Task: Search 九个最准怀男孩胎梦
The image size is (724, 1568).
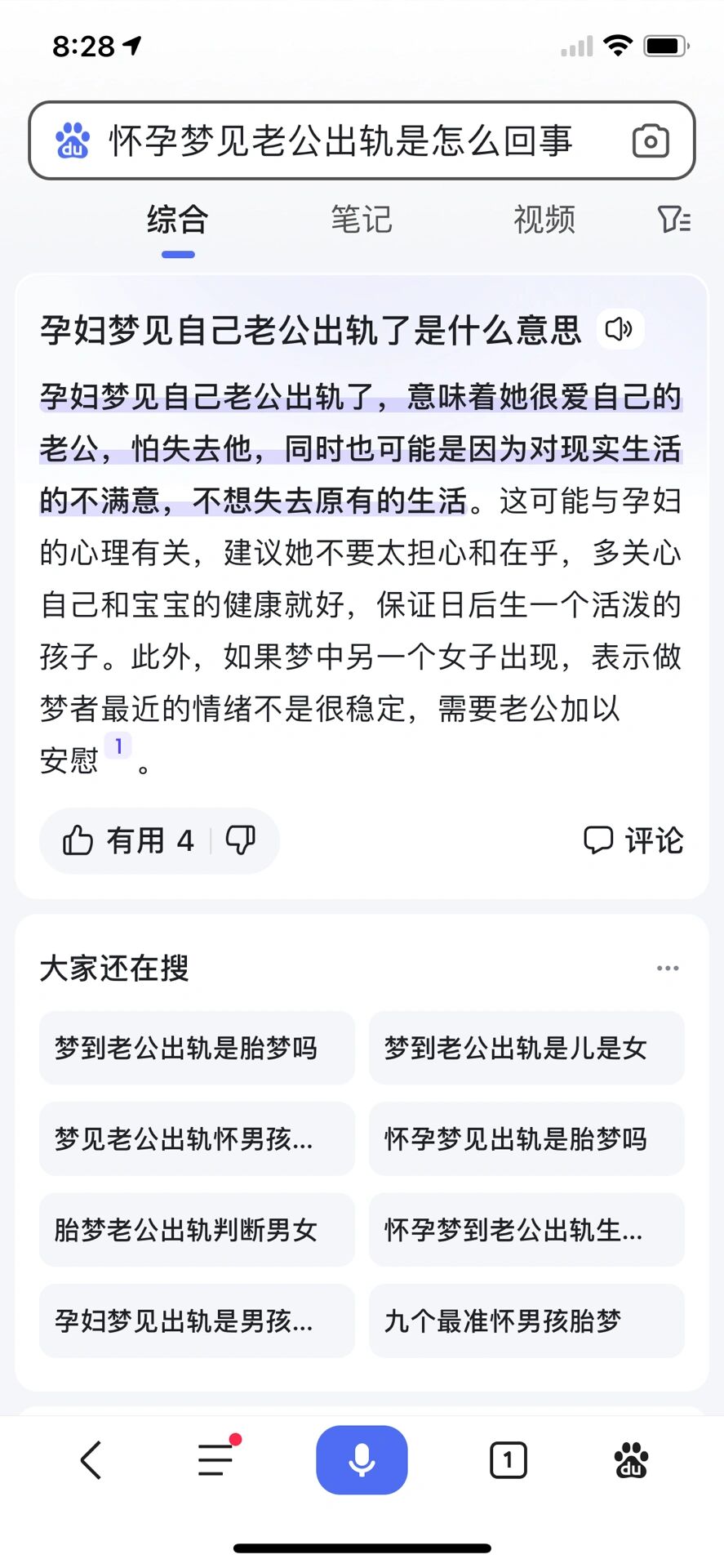Action: (526, 1321)
